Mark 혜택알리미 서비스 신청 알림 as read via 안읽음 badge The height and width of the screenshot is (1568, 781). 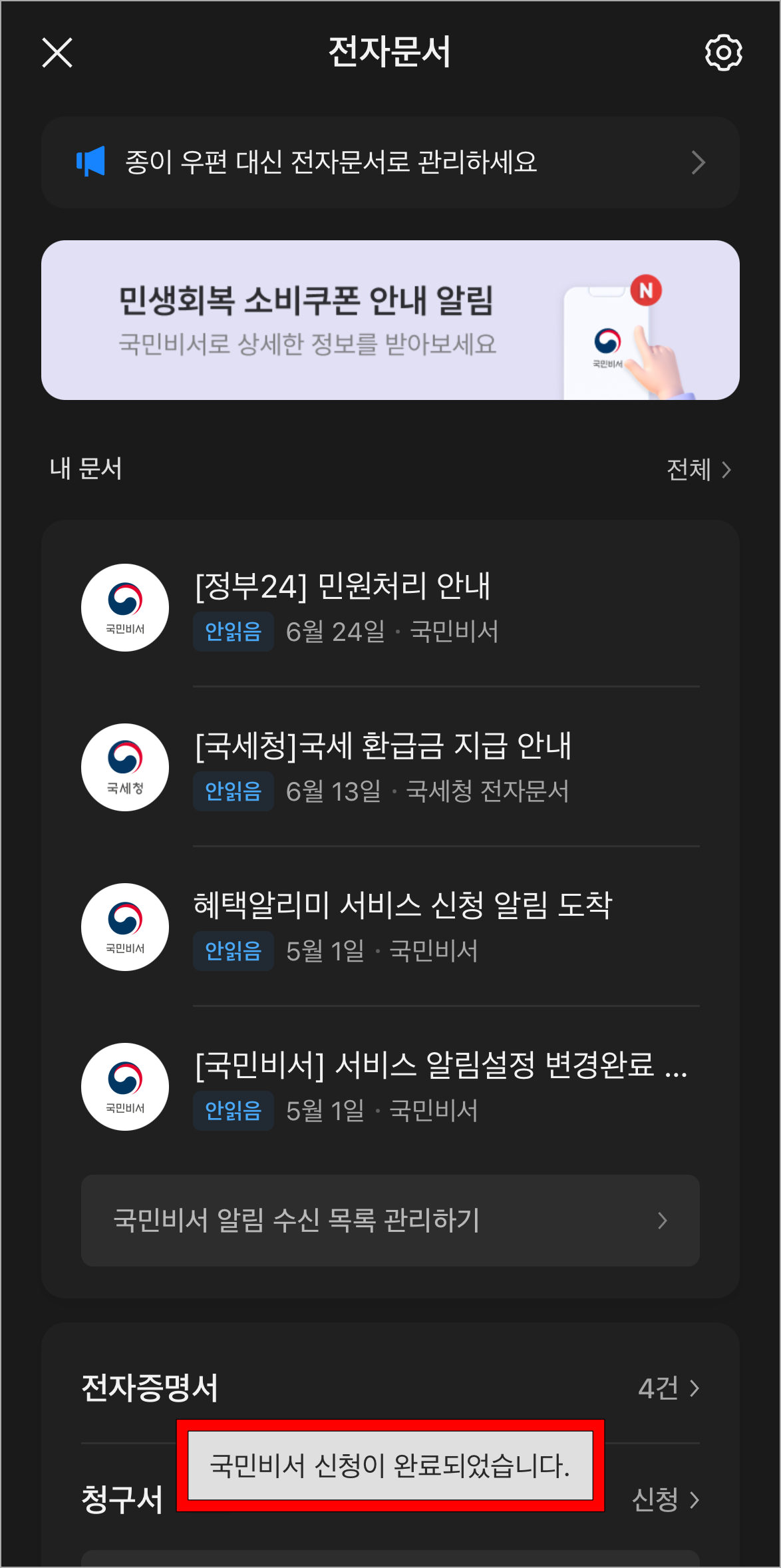pyautogui.click(x=233, y=952)
